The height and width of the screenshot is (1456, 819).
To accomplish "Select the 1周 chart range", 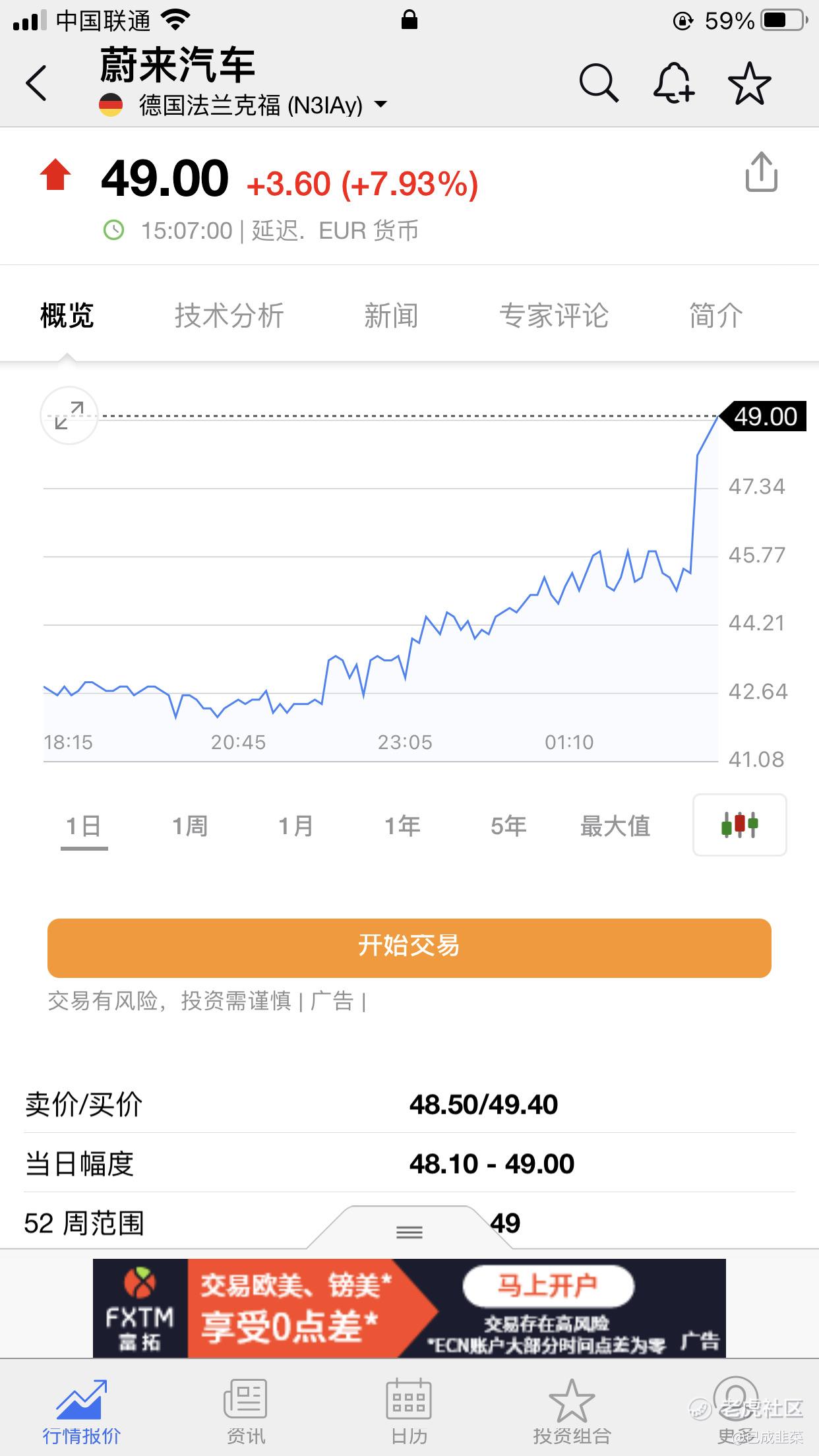I will [190, 826].
